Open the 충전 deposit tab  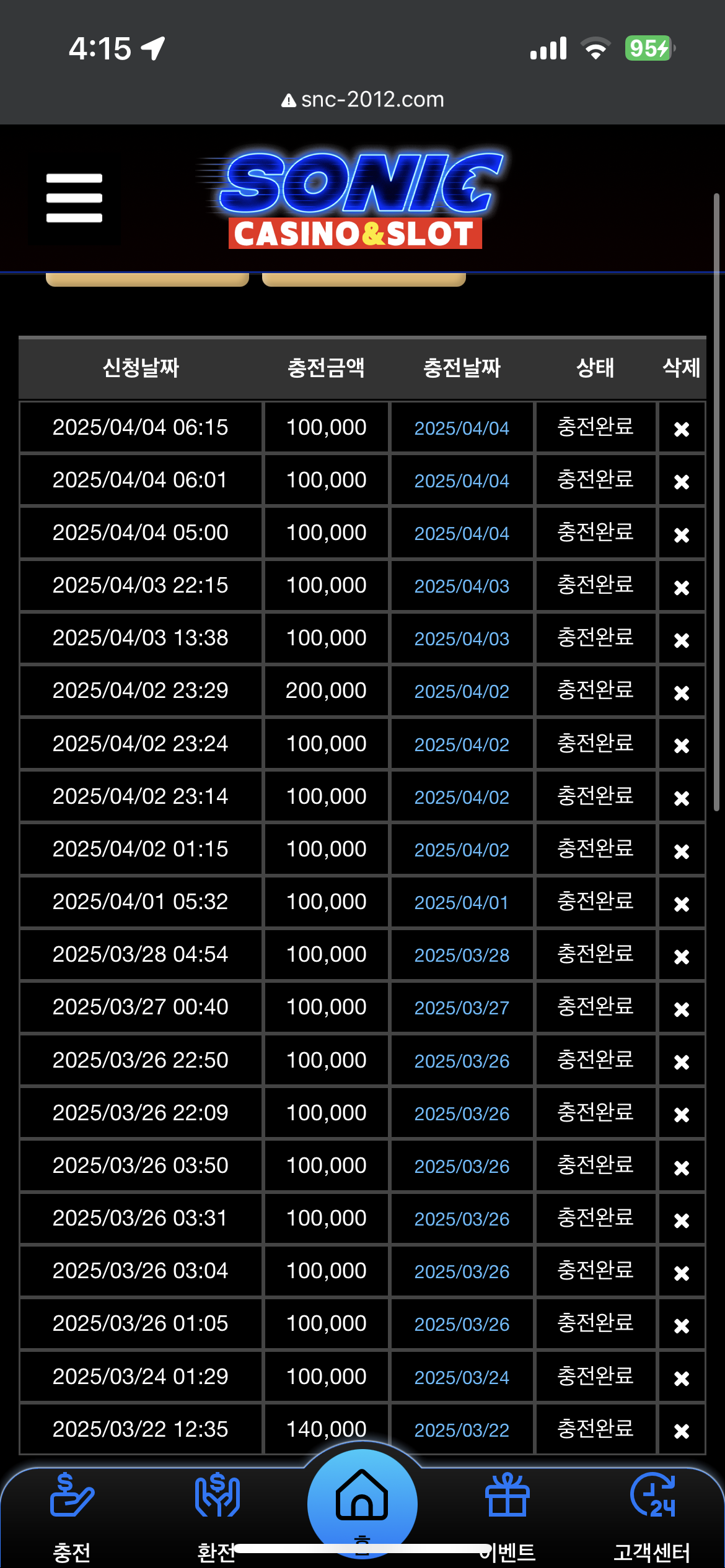72,1515
